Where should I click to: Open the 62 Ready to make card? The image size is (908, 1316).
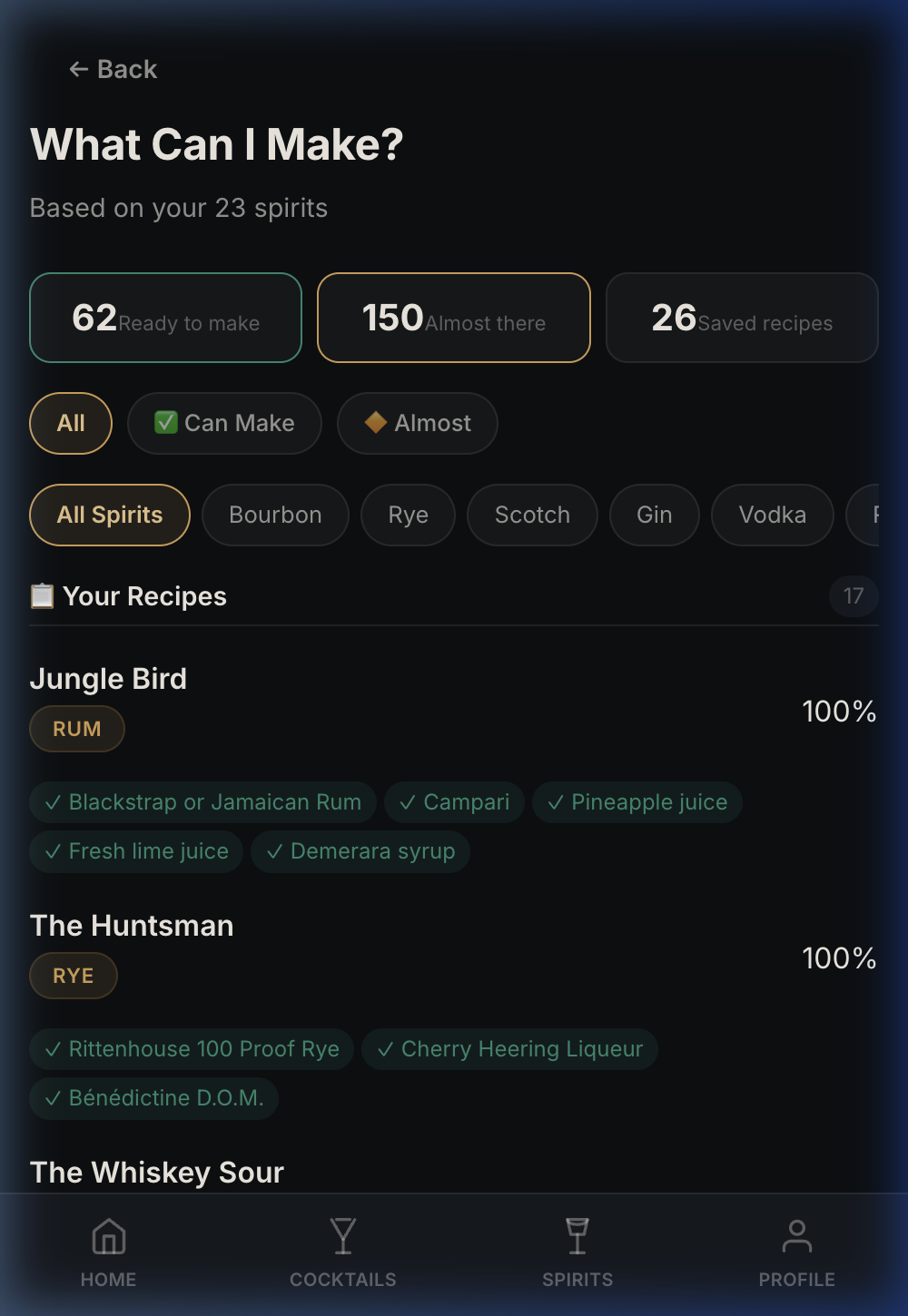[165, 318]
